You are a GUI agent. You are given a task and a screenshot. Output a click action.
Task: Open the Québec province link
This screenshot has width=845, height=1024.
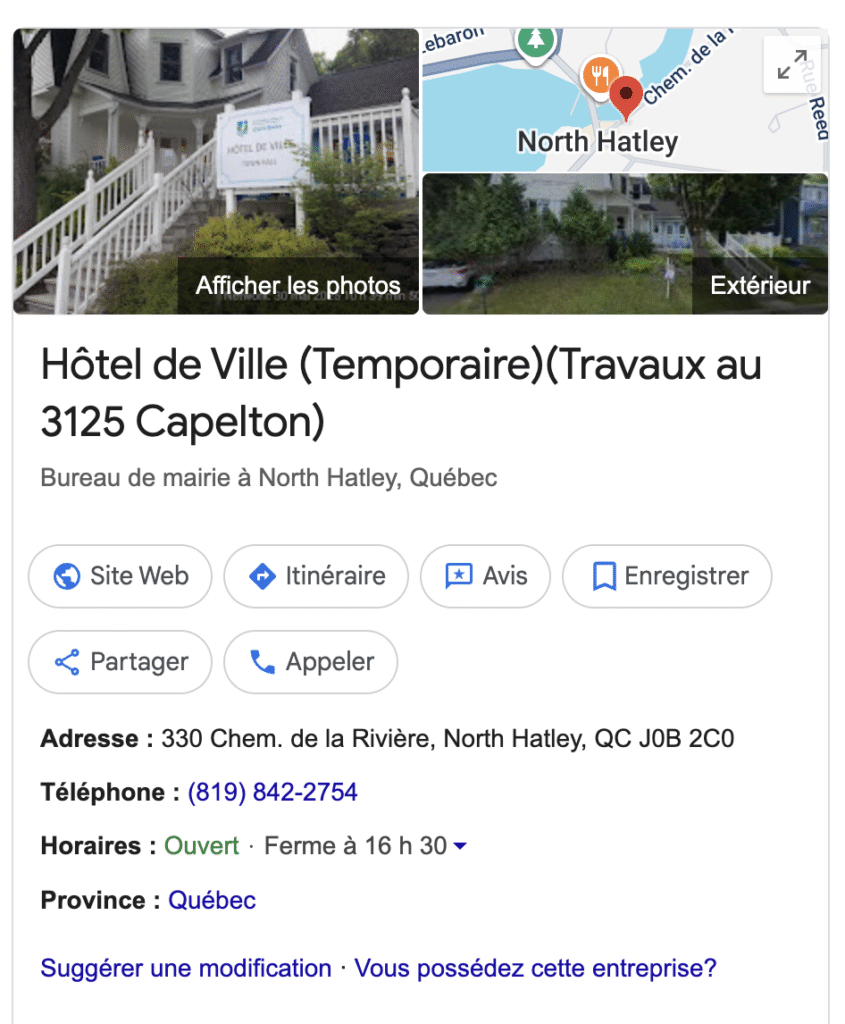[x=212, y=900]
